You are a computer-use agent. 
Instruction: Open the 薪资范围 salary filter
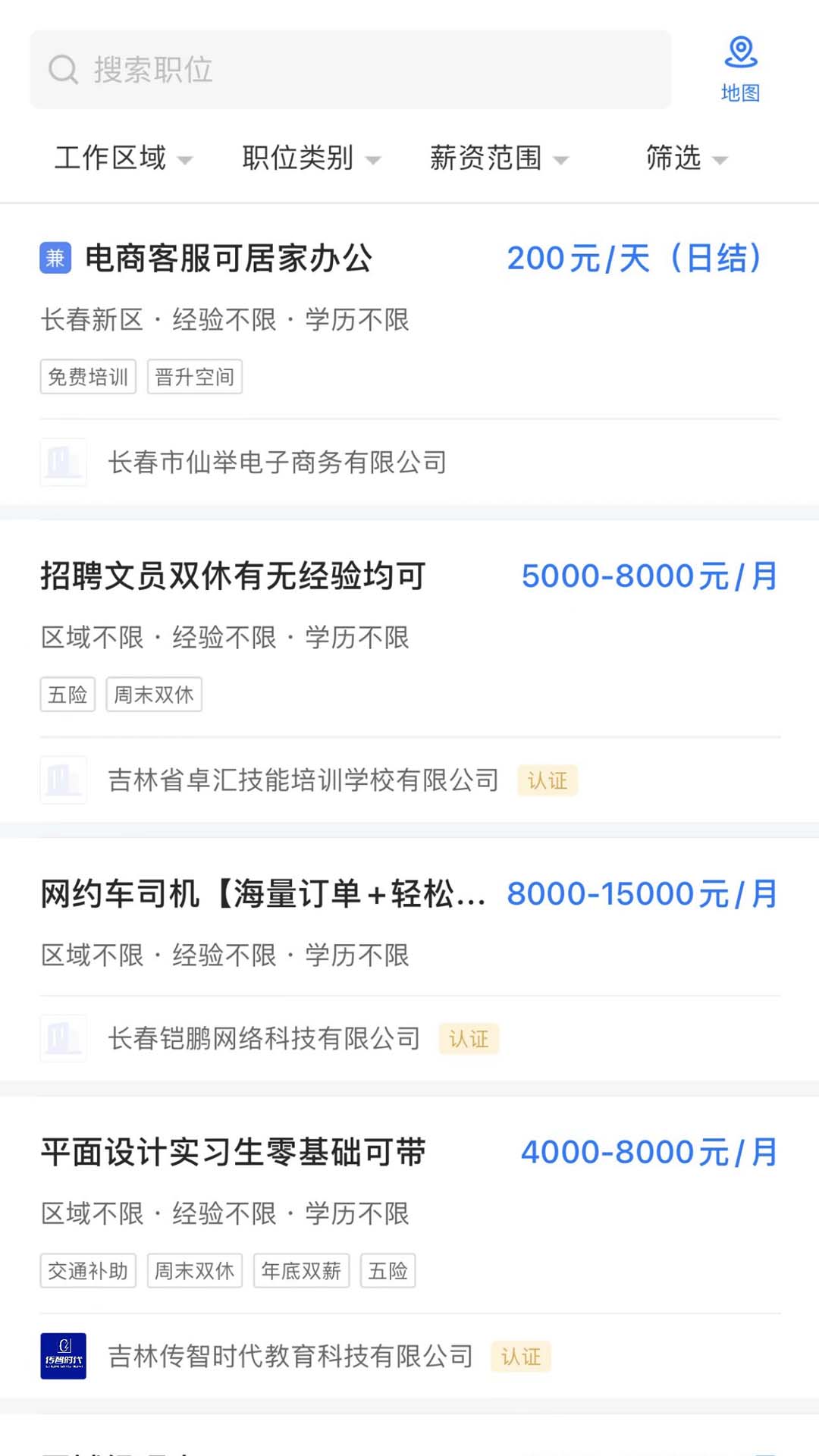[499, 158]
